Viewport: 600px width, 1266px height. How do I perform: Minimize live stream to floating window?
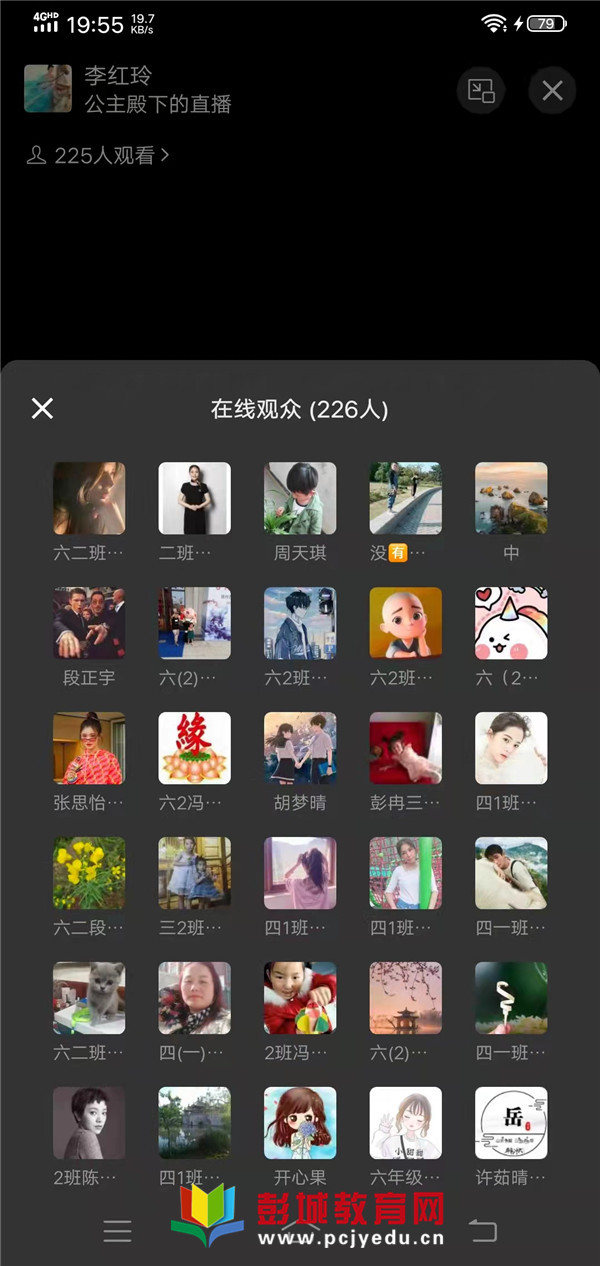482,91
